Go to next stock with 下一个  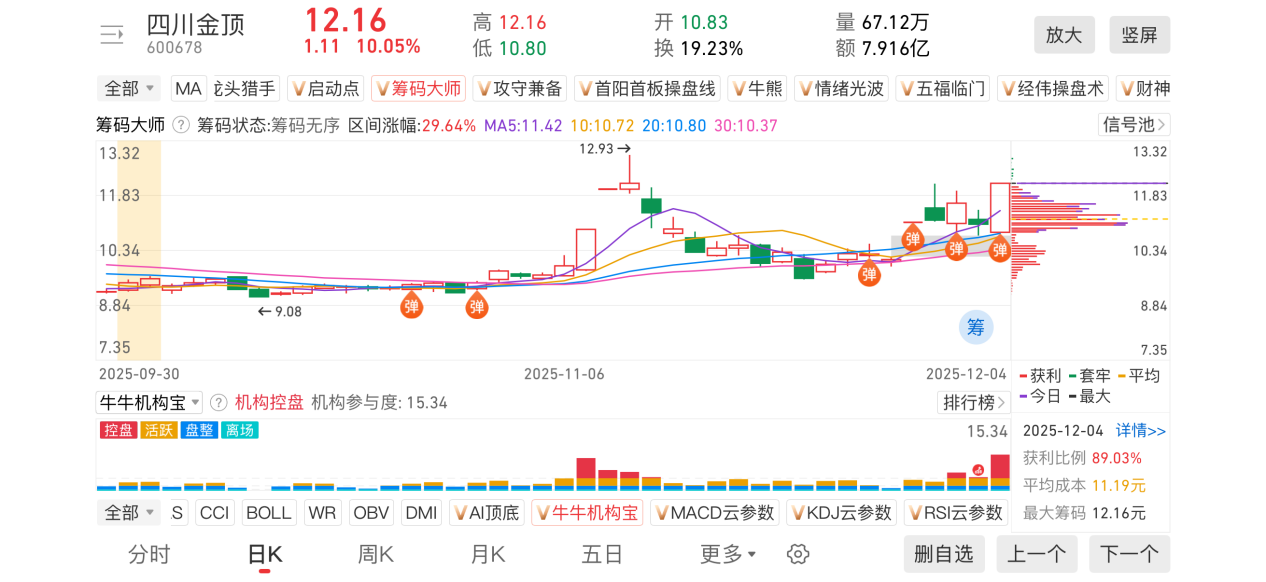tap(1129, 554)
